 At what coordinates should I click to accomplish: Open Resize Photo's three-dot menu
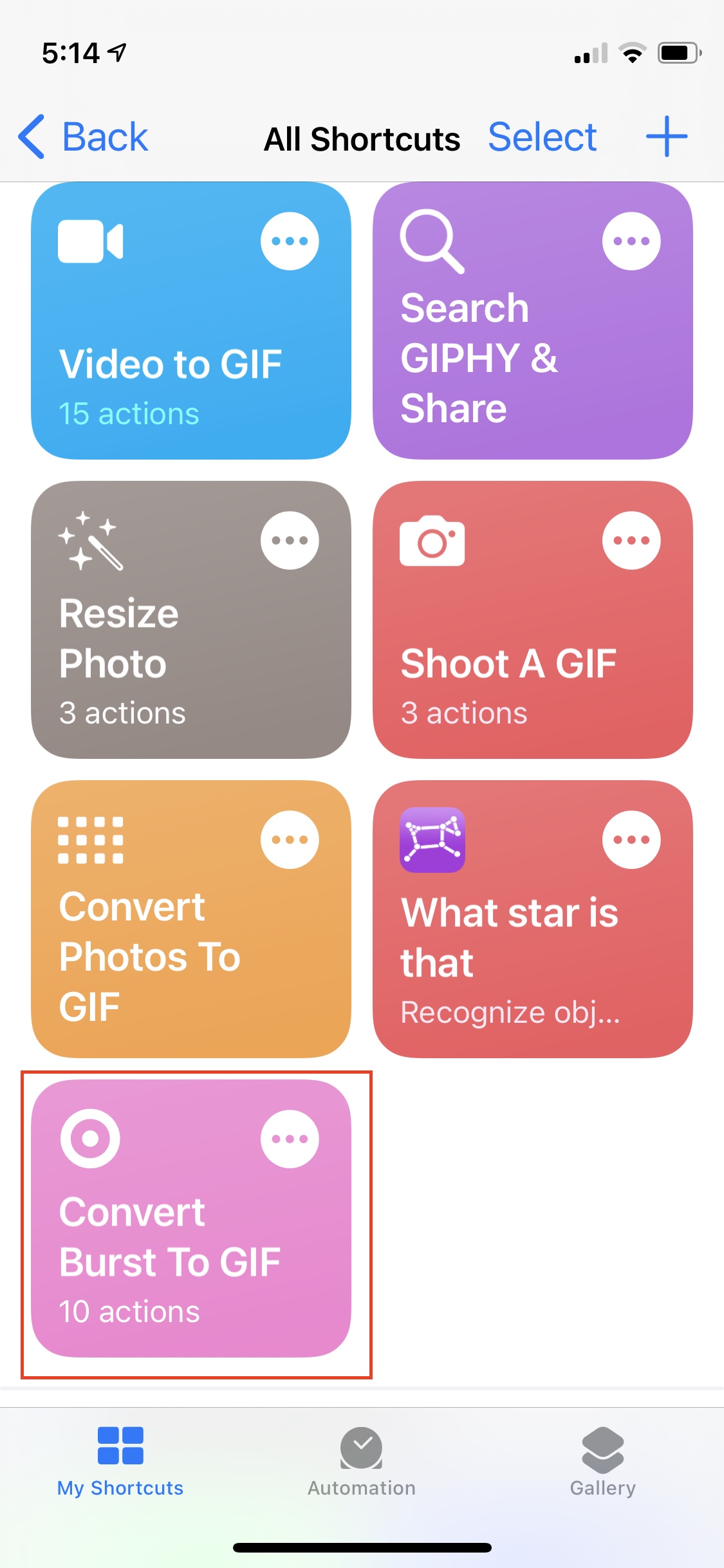pos(290,540)
